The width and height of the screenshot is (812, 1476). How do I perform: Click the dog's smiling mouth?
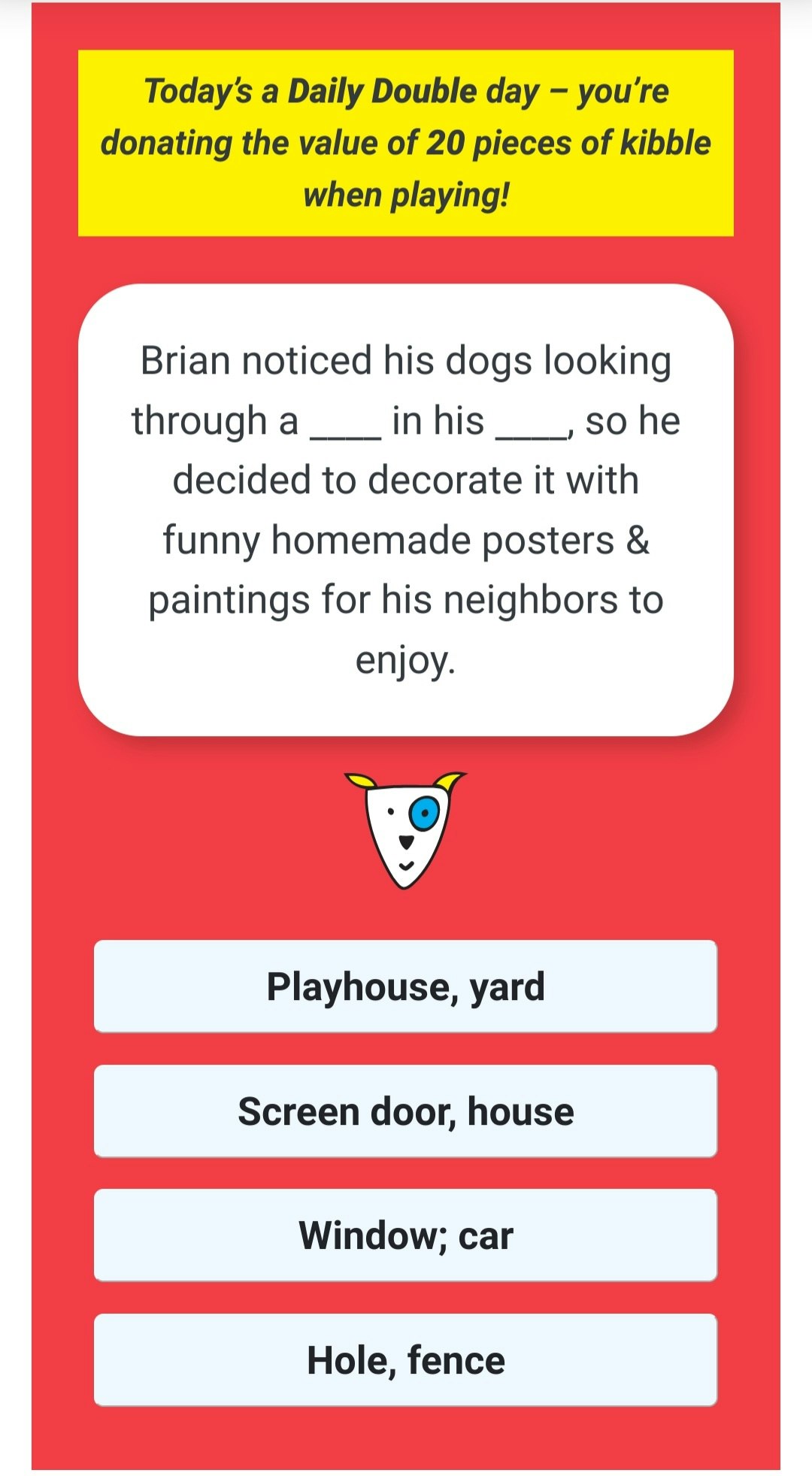coord(406,865)
